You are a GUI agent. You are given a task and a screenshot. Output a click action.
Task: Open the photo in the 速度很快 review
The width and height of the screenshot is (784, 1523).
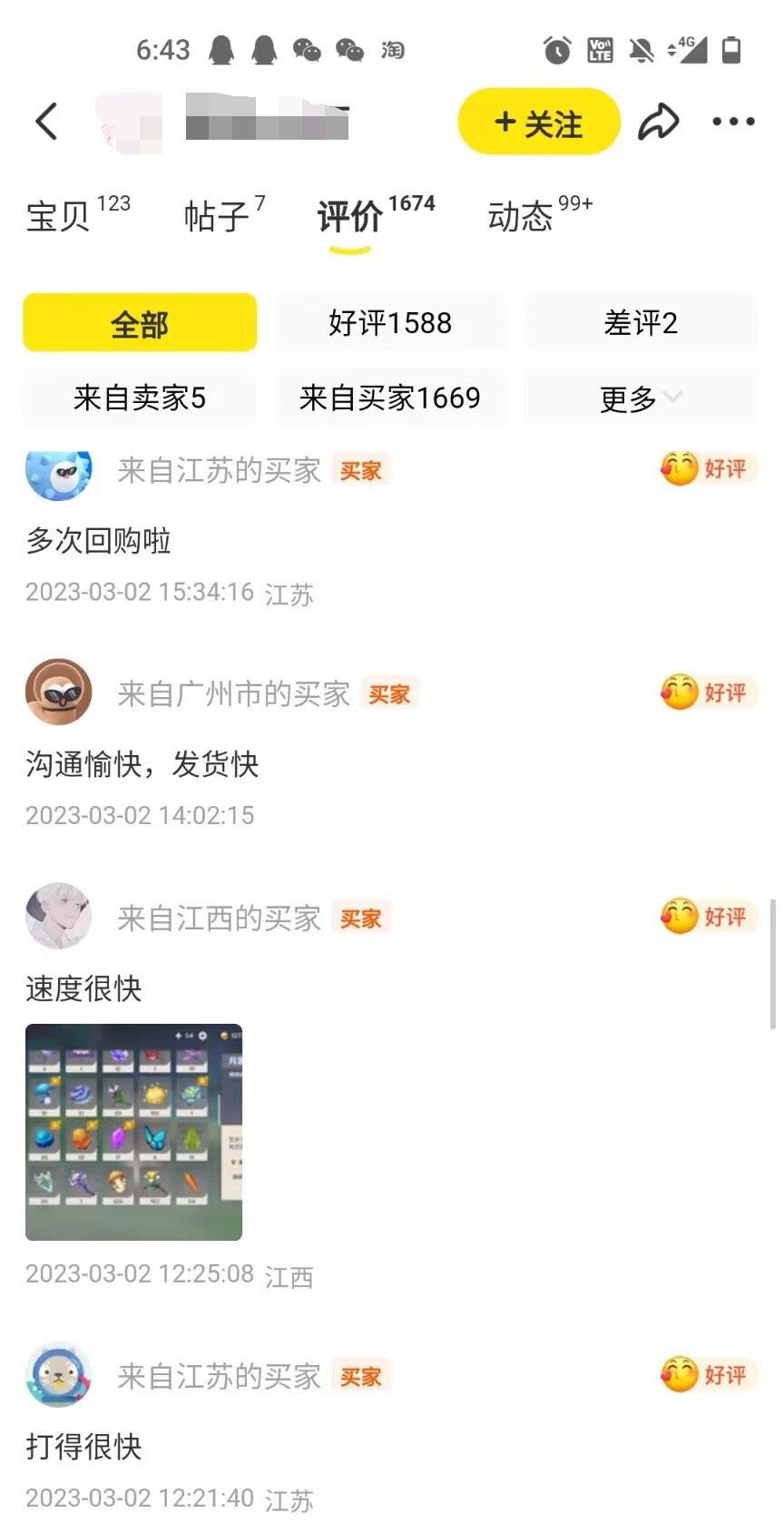point(133,1132)
